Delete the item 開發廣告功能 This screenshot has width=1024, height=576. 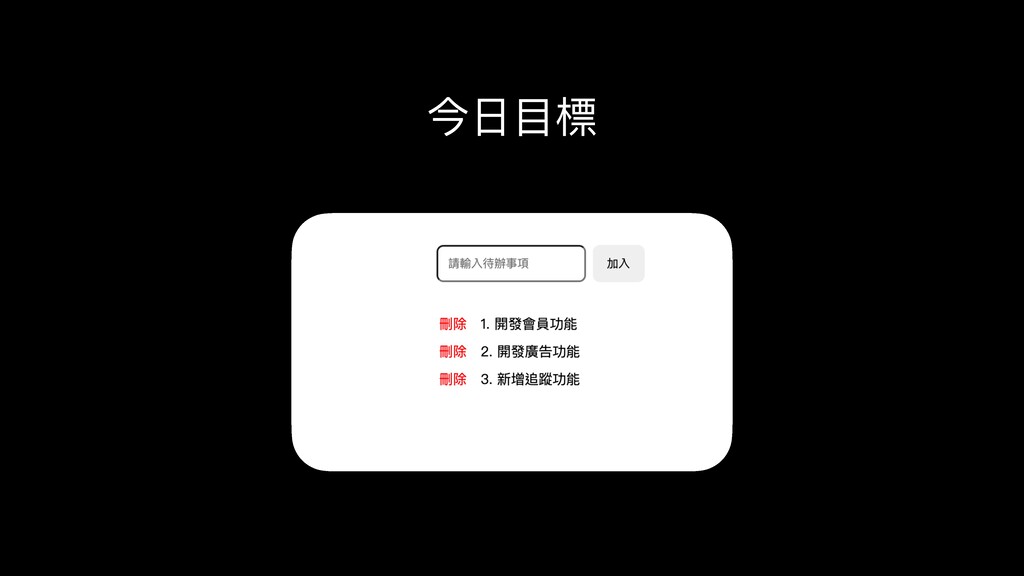[453, 352]
